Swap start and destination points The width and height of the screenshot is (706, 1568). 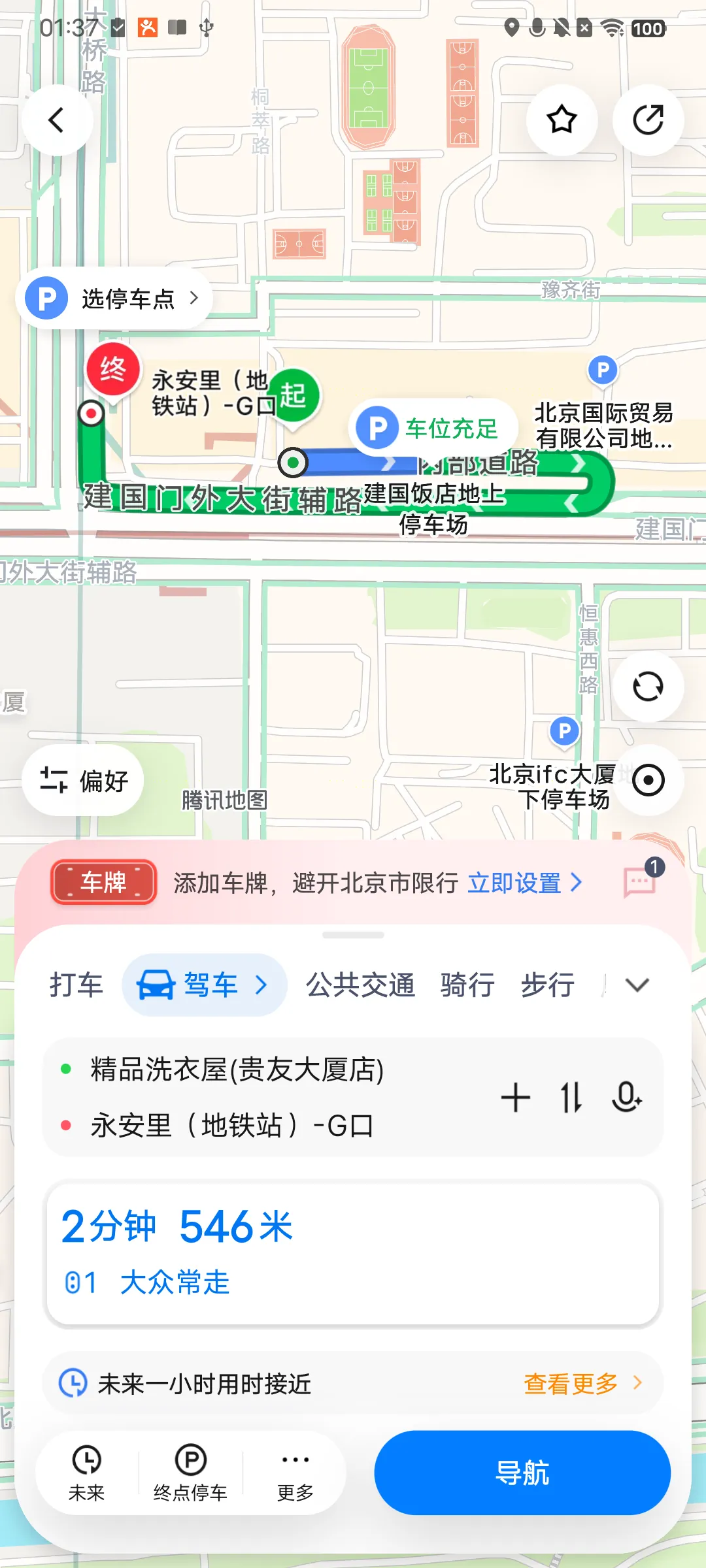coord(571,1098)
